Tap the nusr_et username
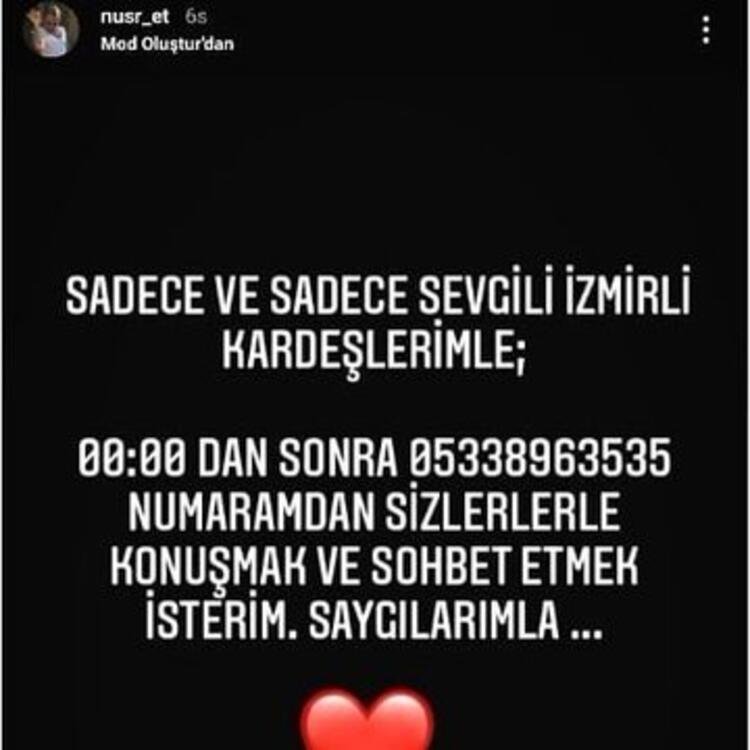This screenshot has height=750, width=750. [x=134, y=19]
